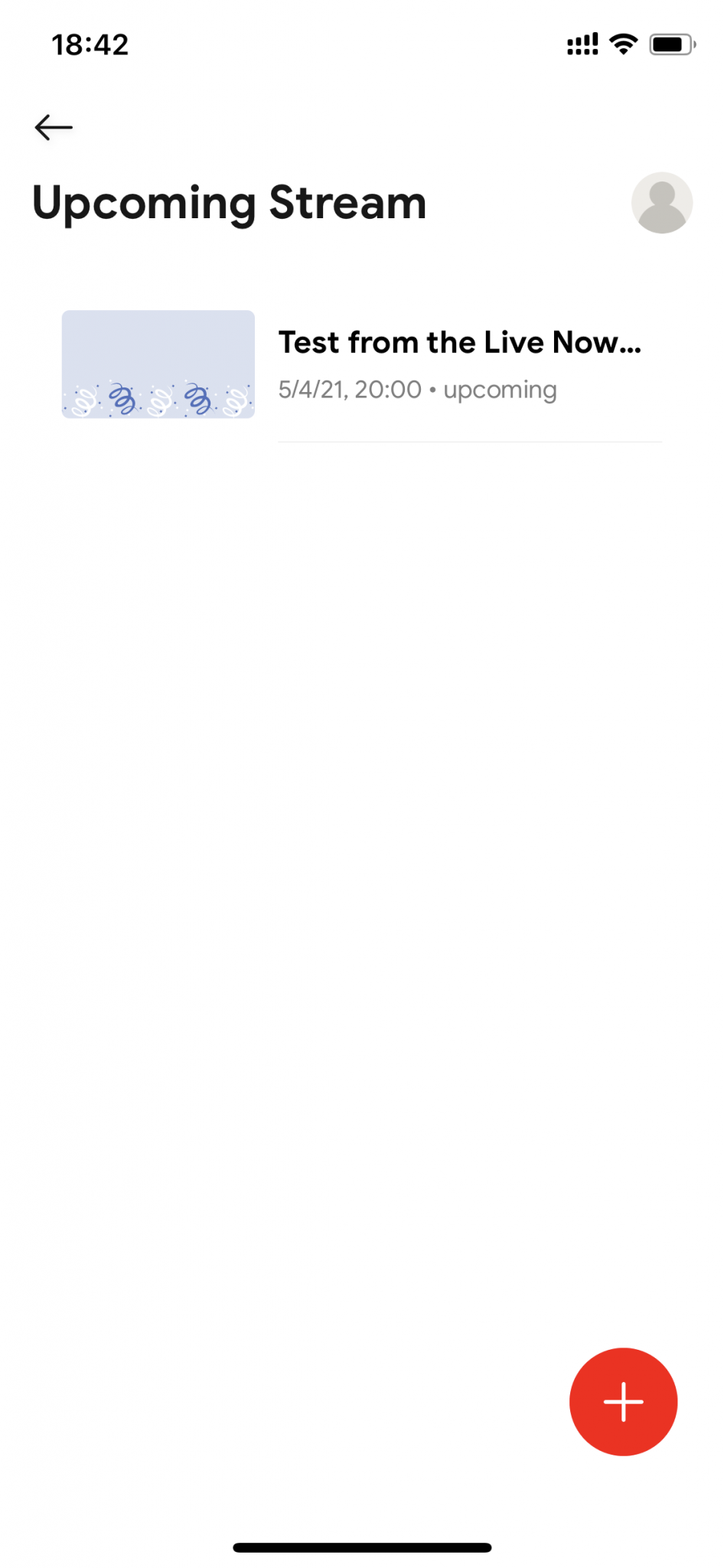Viewport: 724px width, 1568px height.
Task: Create a new stream with plus button
Action: [x=623, y=1401]
